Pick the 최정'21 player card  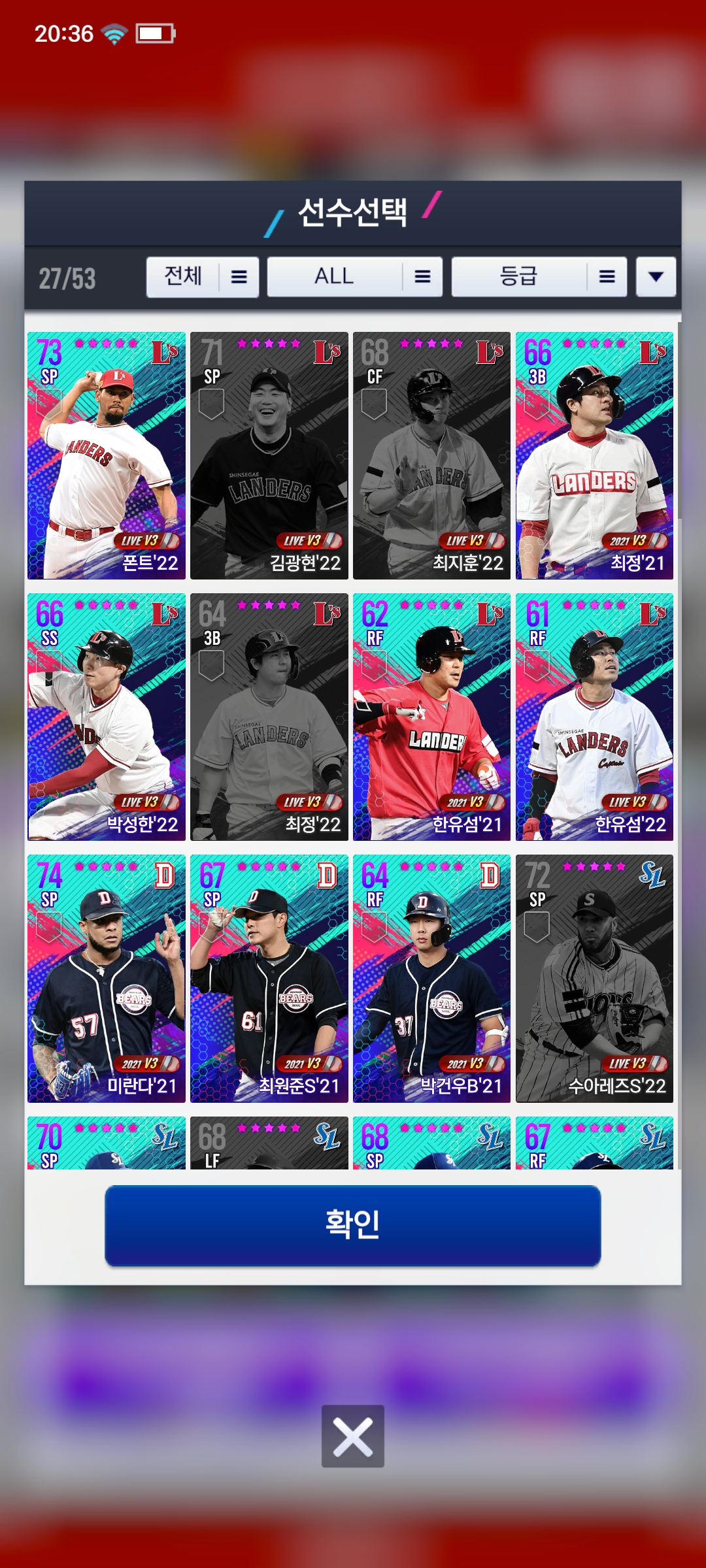tap(594, 455)
